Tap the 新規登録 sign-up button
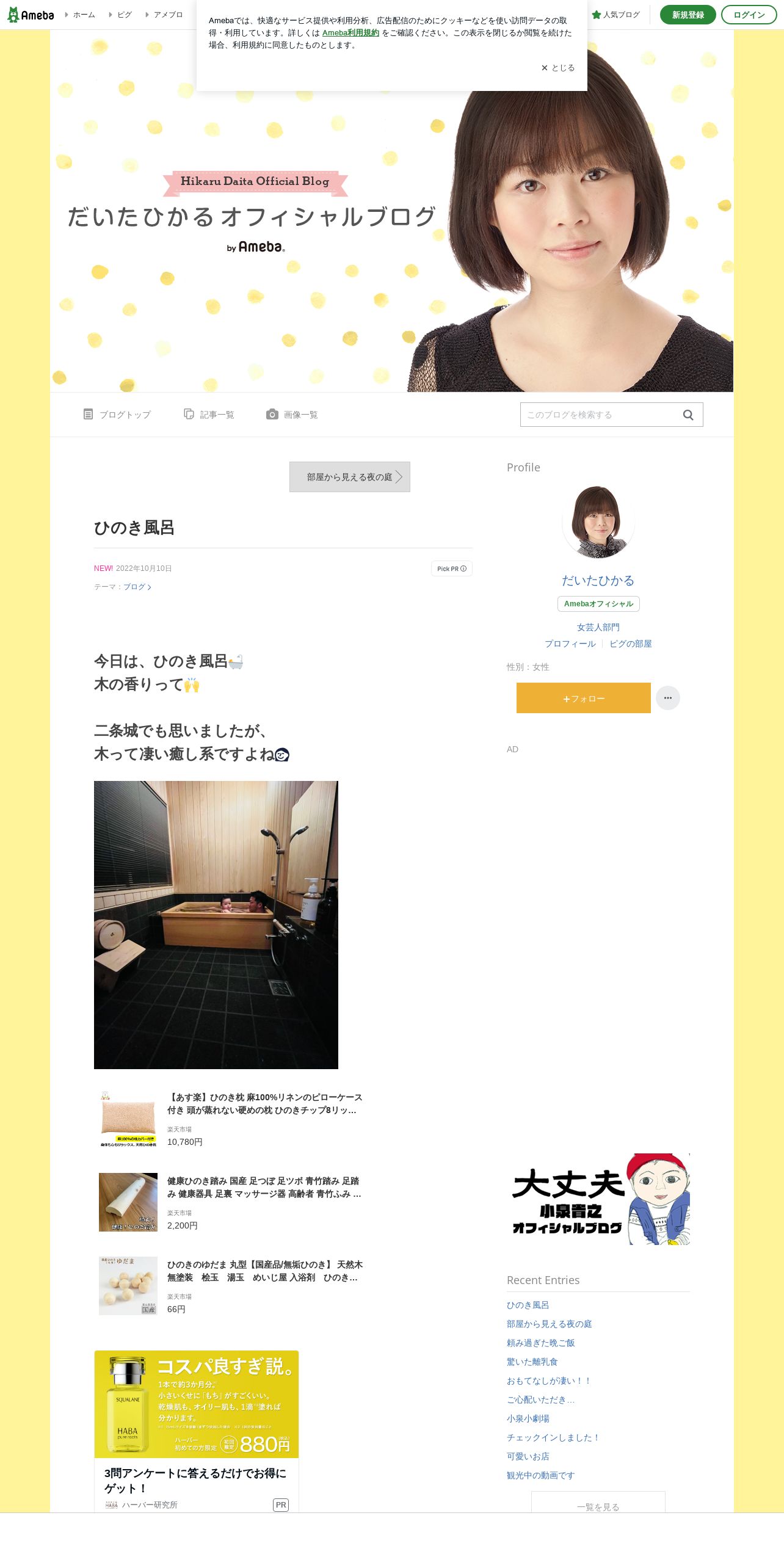 [688, 15]
